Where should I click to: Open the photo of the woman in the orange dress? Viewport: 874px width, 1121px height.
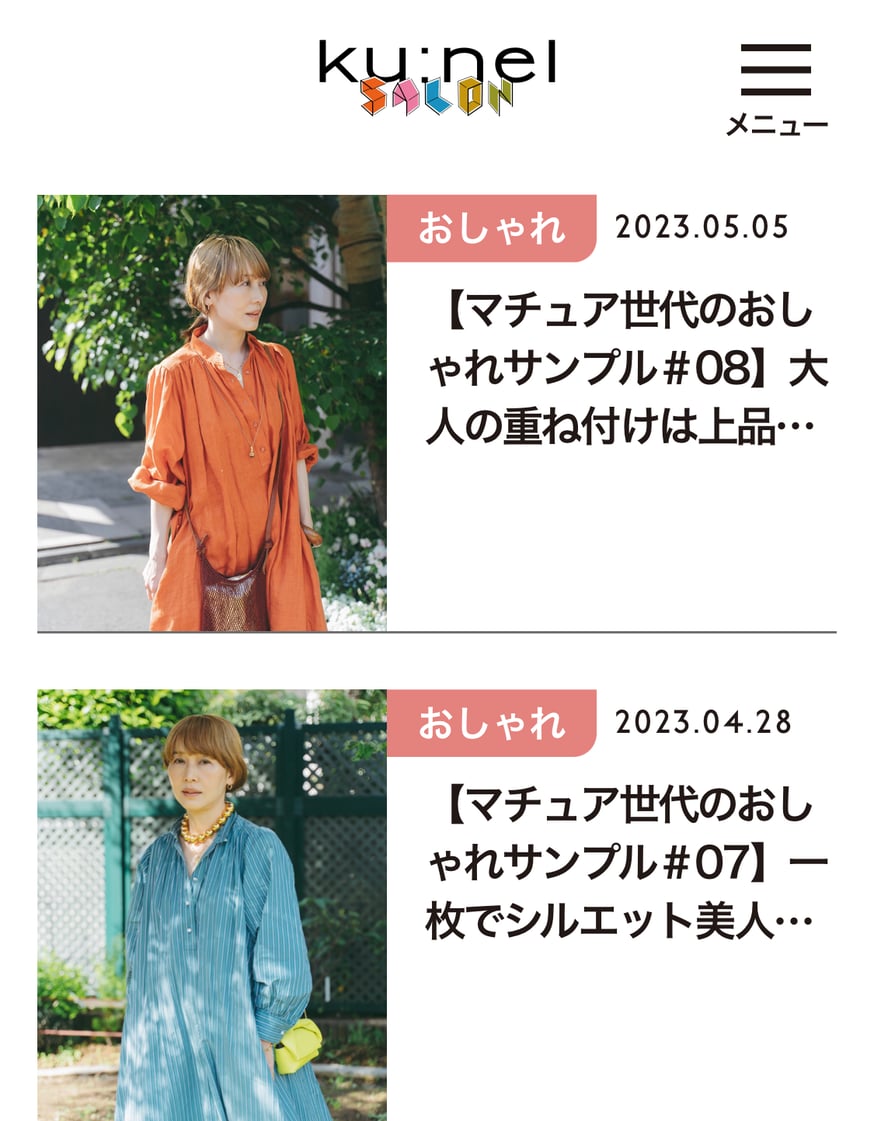212,413
